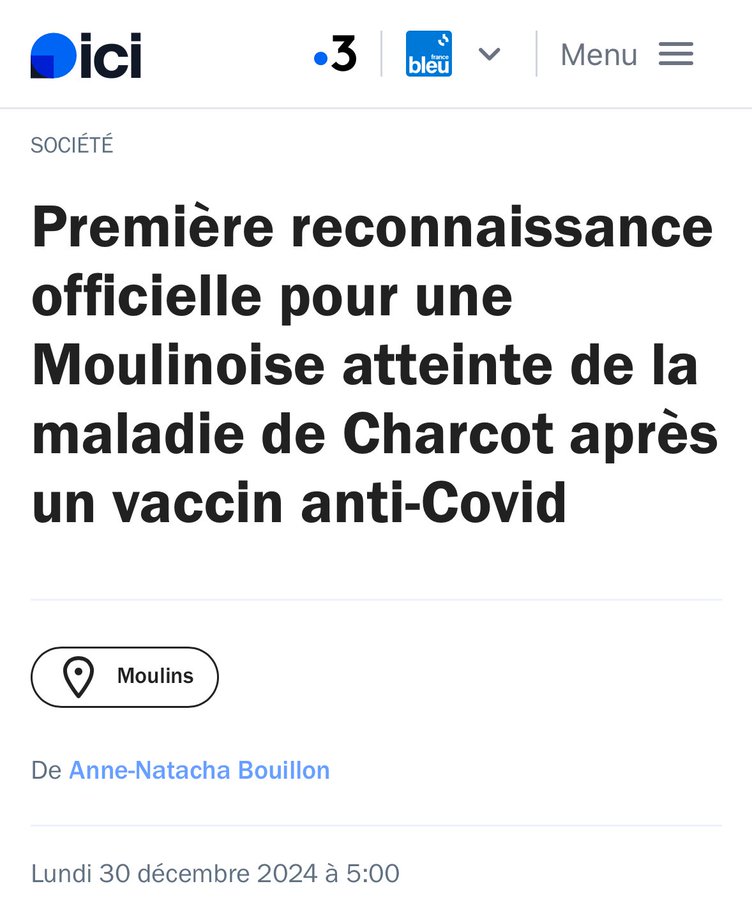Expand the channel dropdown chevron
Viewport: 752px width, 900px height.
point(489,54)
